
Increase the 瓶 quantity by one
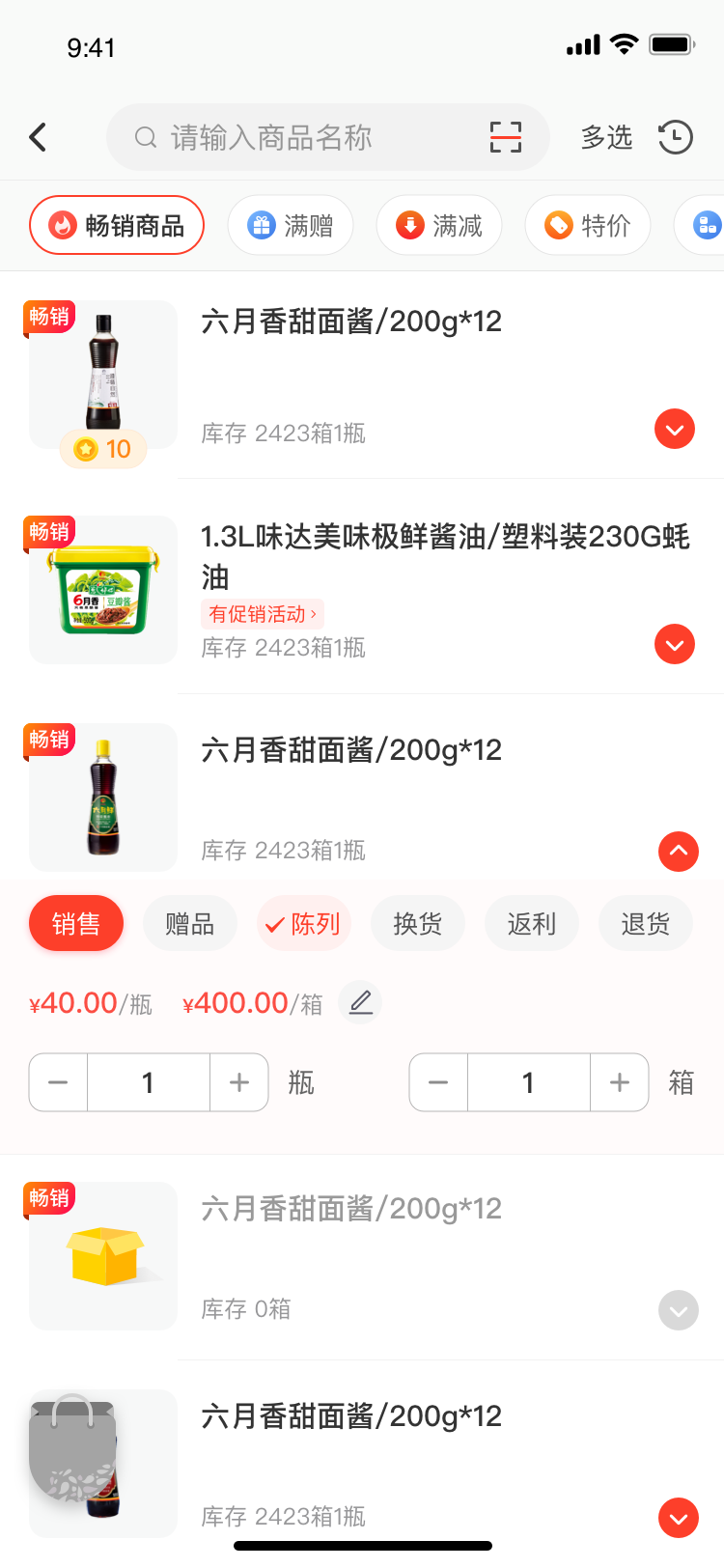coord(239,1082)
